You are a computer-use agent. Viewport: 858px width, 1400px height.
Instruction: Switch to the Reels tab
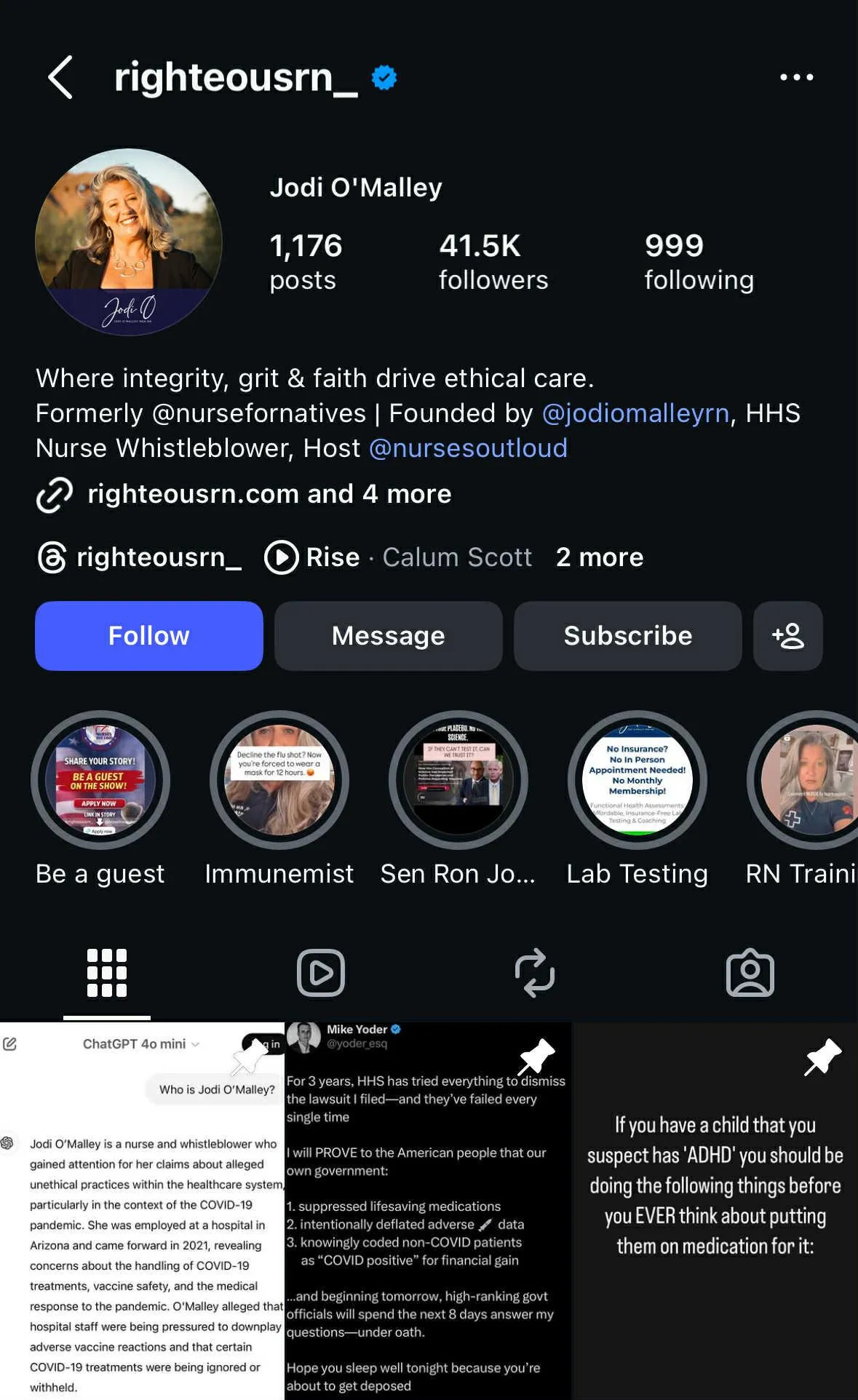click(321, 973)
